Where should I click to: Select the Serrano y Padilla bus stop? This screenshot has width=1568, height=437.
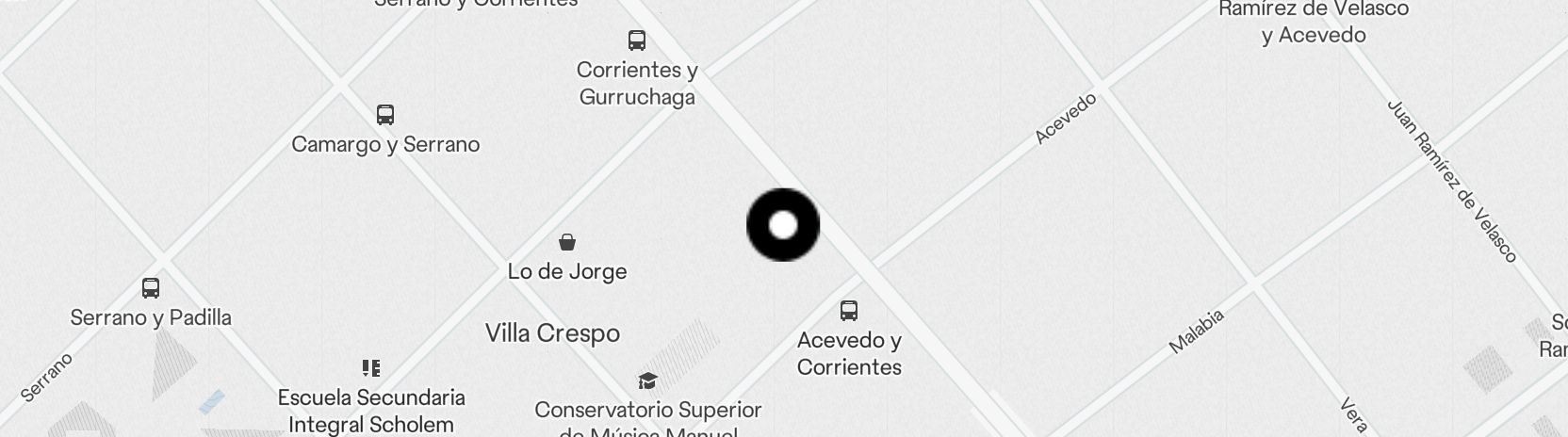tap(151, 288)
